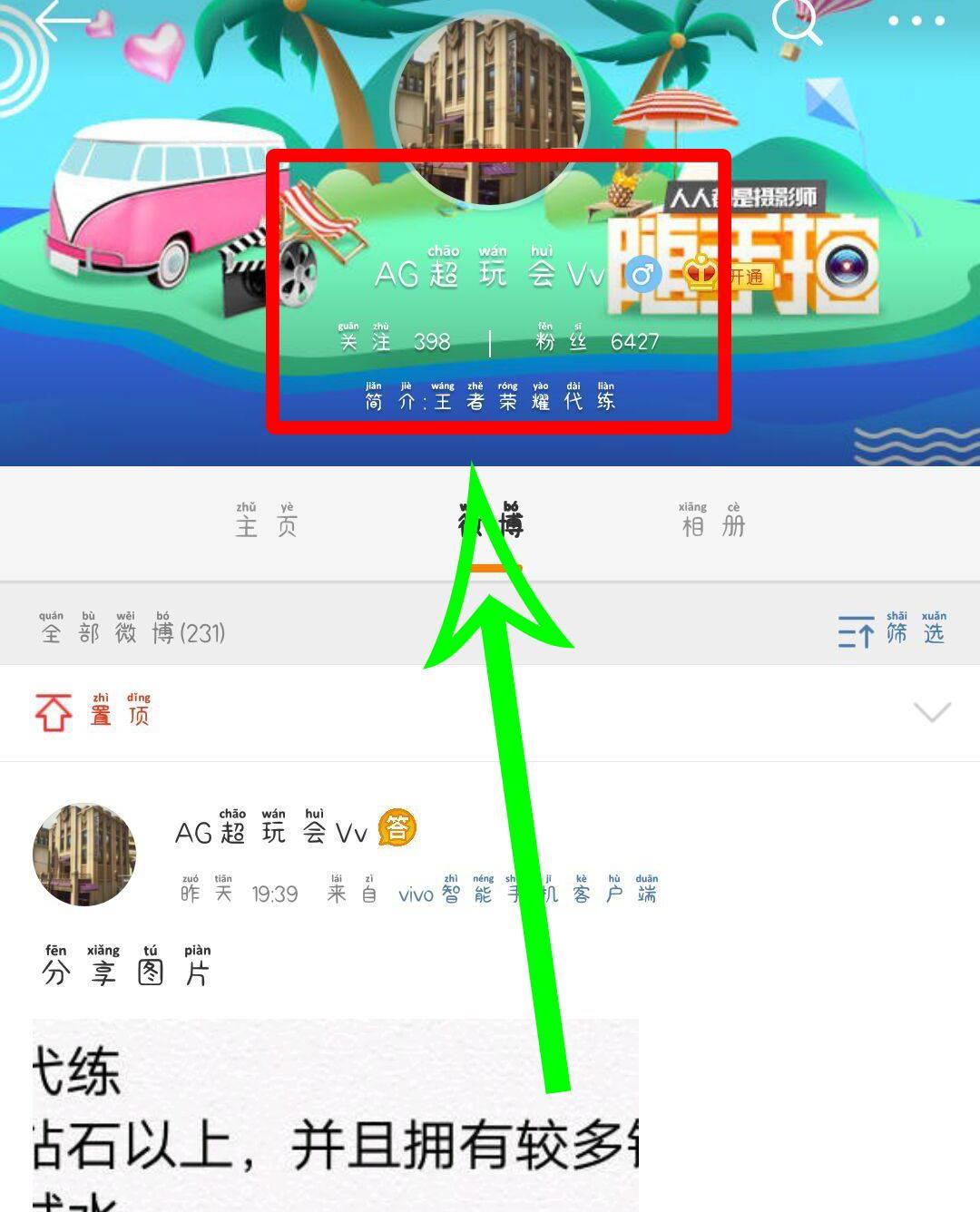Open the 筛选 filter option
The height and width of the screenshot is (1212, 980).
coord(891,630)
